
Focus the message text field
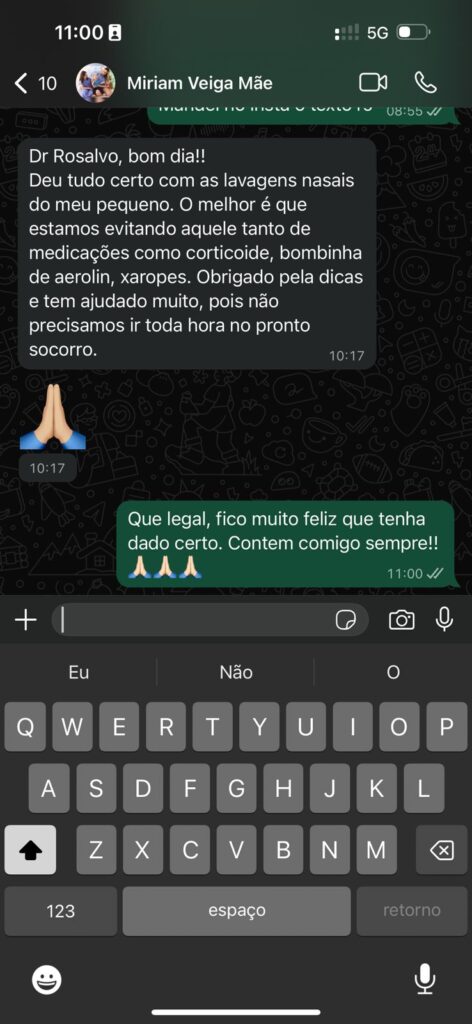(x=196, y=620)
